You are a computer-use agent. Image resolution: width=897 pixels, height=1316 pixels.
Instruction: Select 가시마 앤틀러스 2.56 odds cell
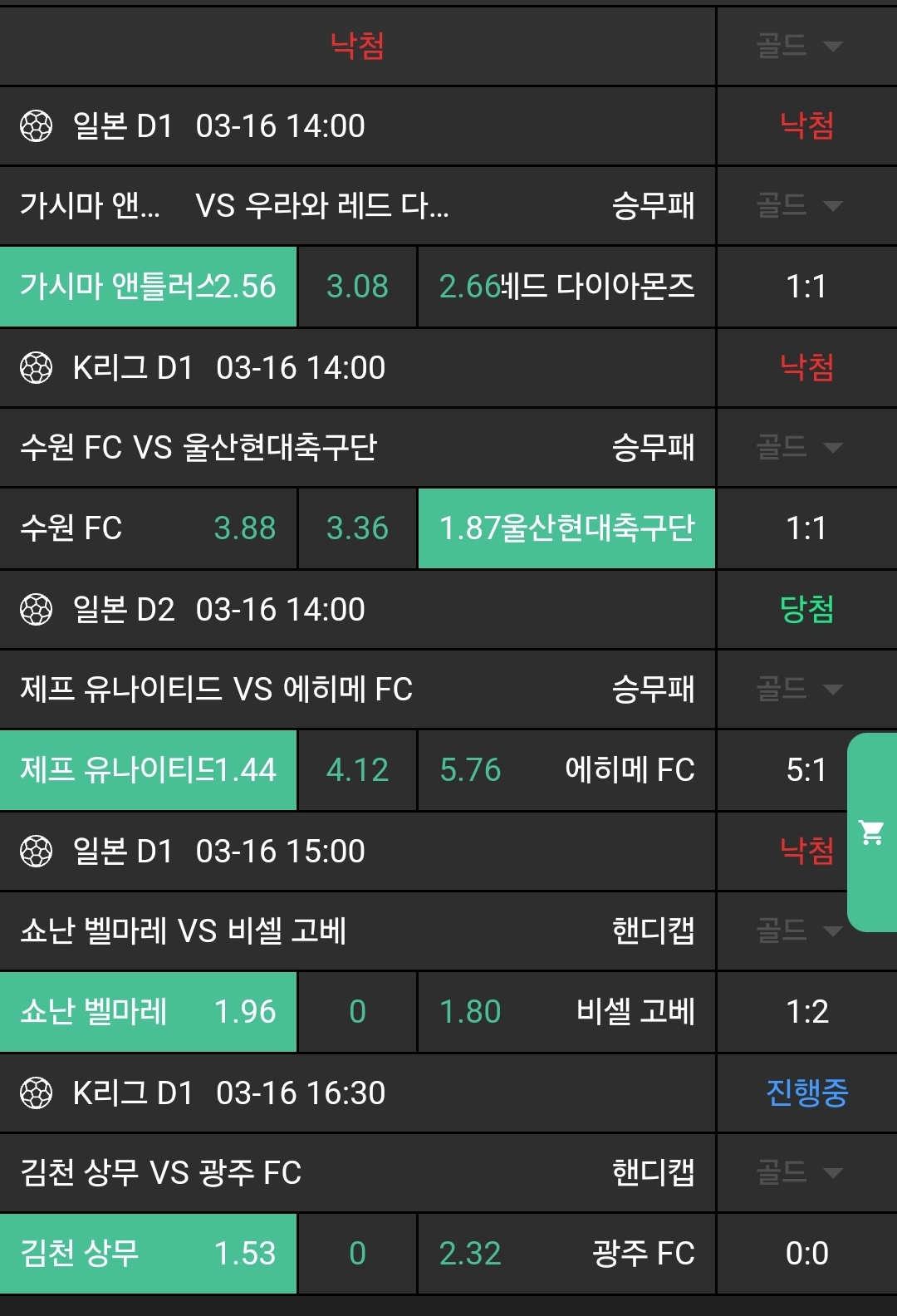point(148,287)
